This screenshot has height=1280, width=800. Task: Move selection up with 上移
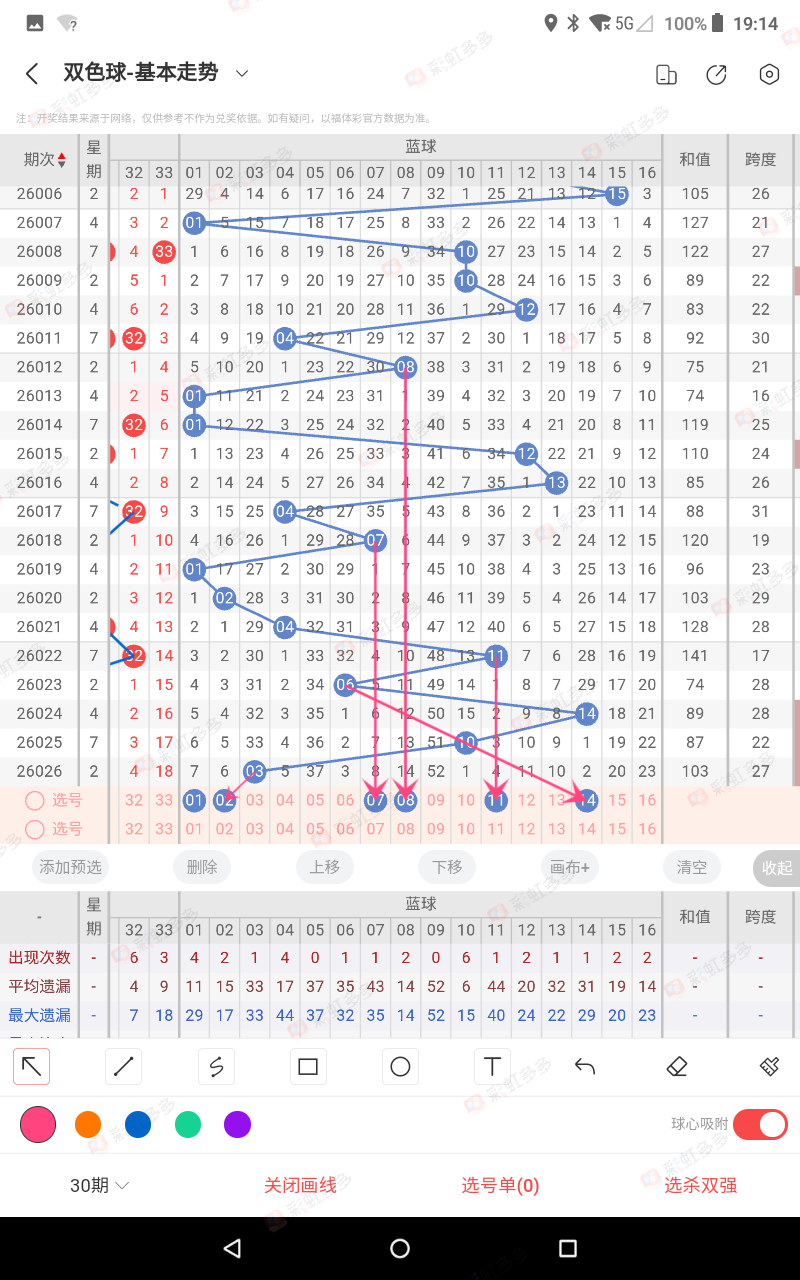(x=324, y=867)
